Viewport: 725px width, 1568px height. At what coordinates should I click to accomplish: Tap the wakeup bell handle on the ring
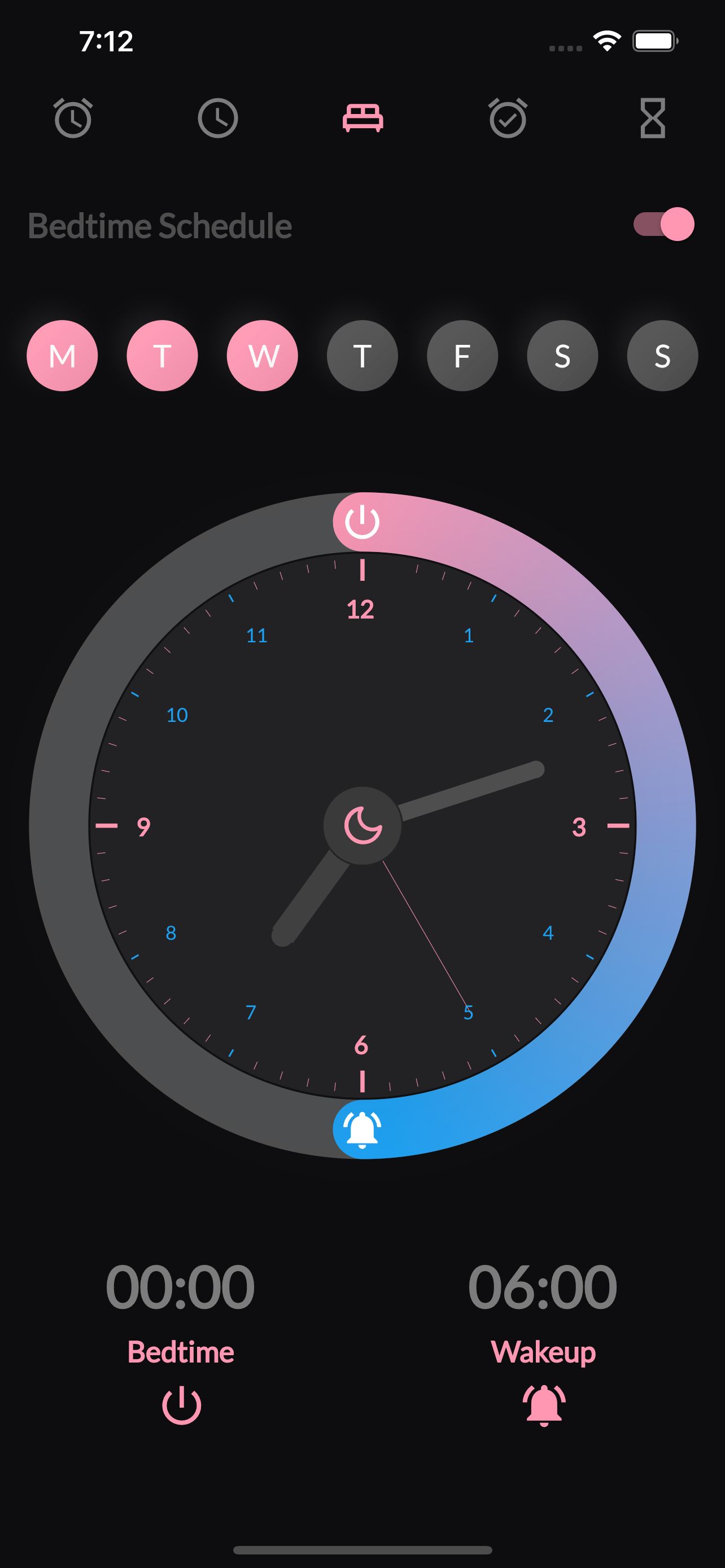(x=363, y=1129)
